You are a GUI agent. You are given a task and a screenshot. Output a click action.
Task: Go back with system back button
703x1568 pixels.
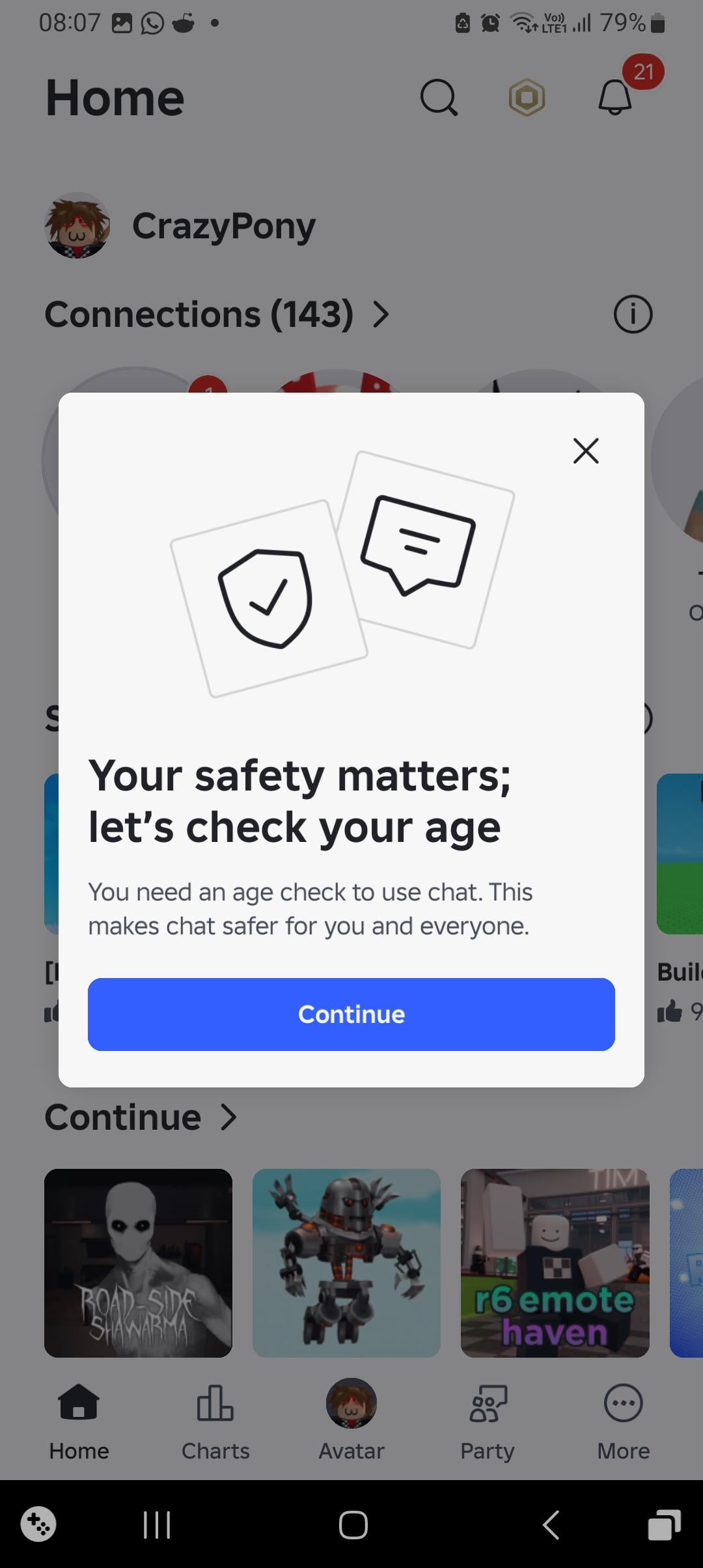pyautogui.click(x=551, y=1524)
